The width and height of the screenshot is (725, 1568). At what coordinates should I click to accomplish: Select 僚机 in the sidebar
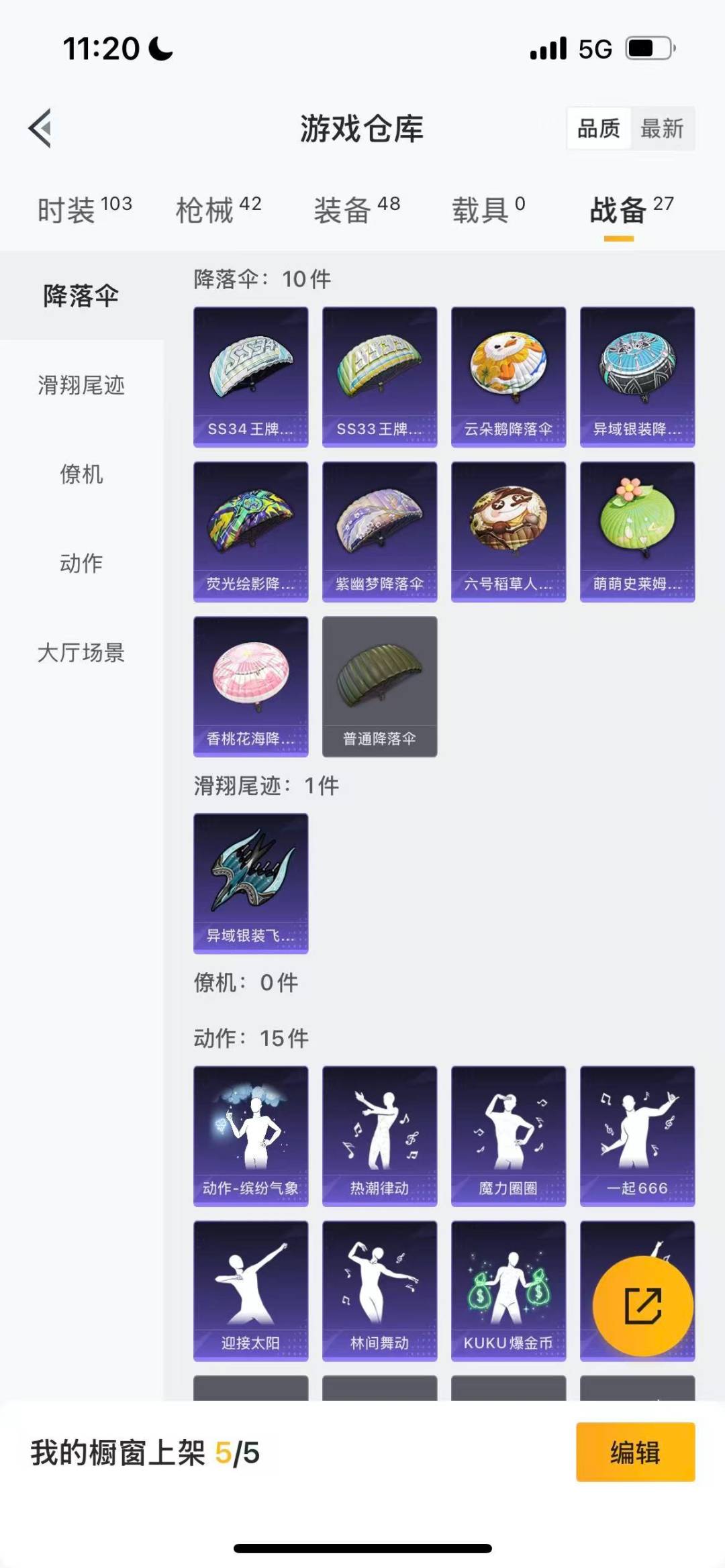[81, 474]
